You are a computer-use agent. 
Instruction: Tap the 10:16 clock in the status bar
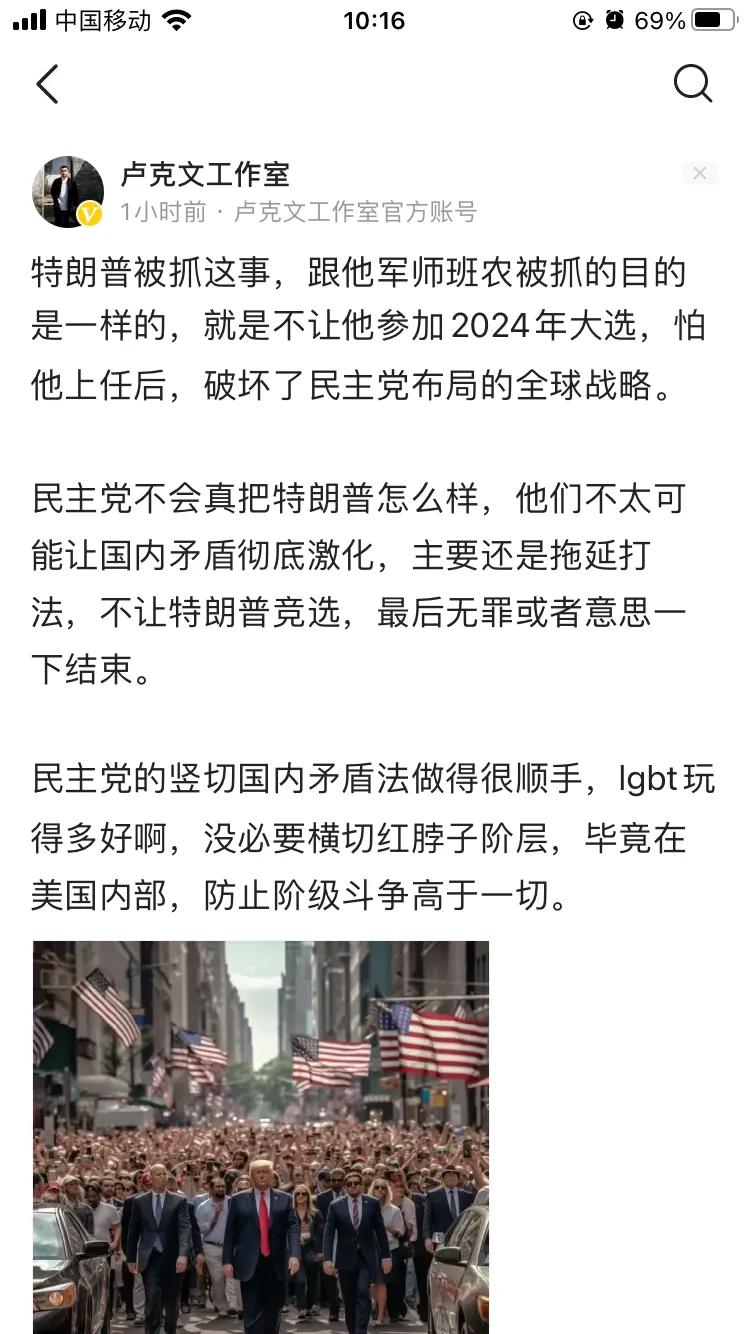point(375,20)
